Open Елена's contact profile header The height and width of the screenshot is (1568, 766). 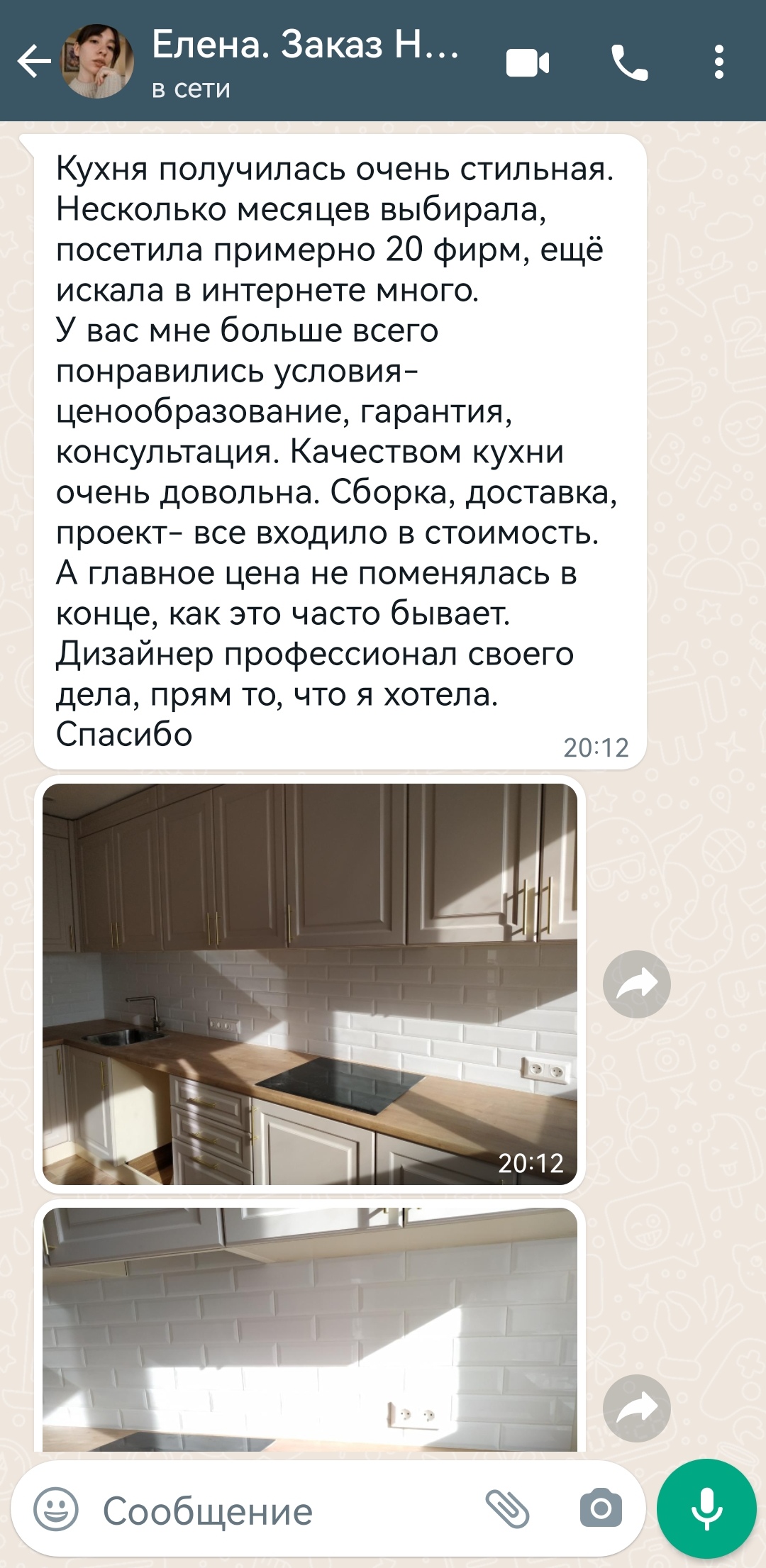[x=305, y=62]
